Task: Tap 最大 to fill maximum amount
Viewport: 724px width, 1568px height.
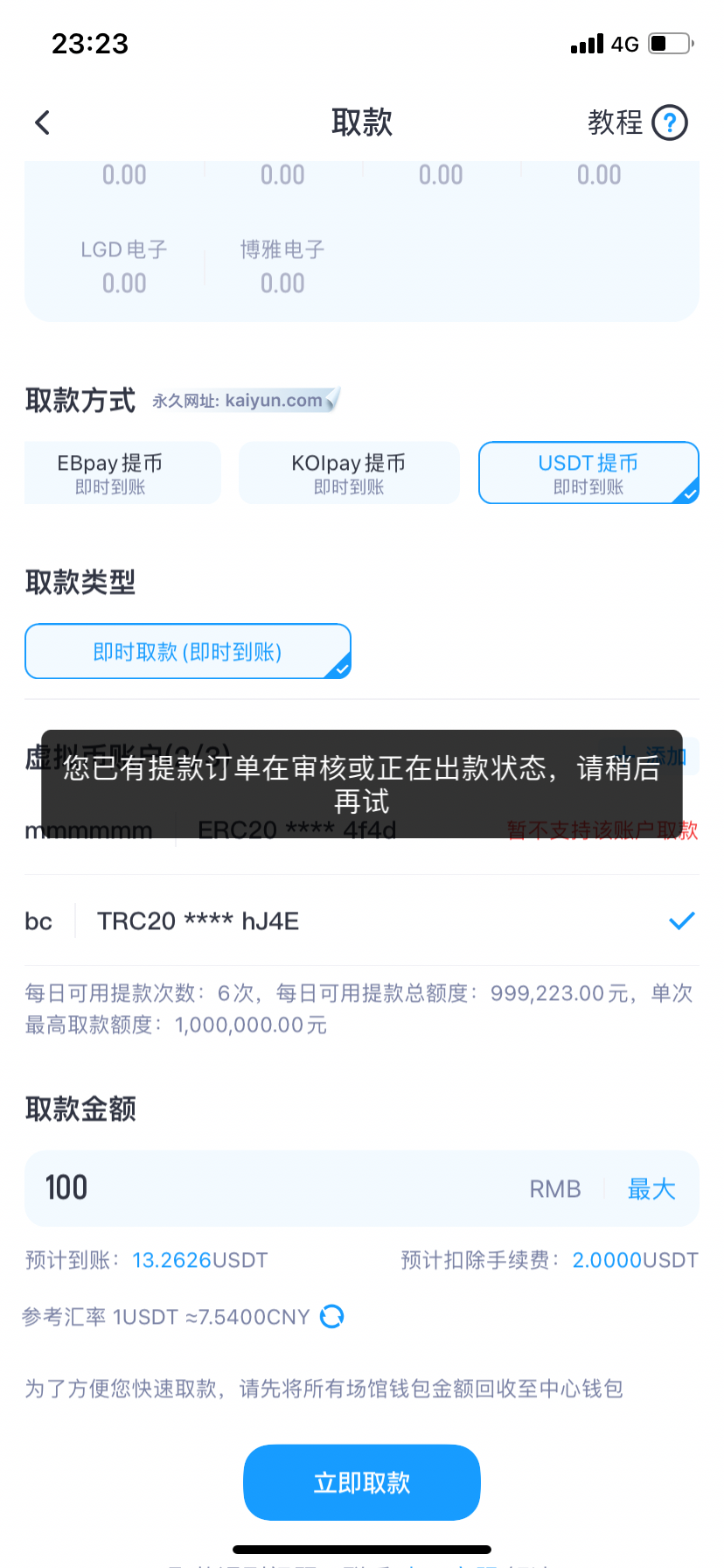Action: pyautogui.click(x=651, y=1189)
